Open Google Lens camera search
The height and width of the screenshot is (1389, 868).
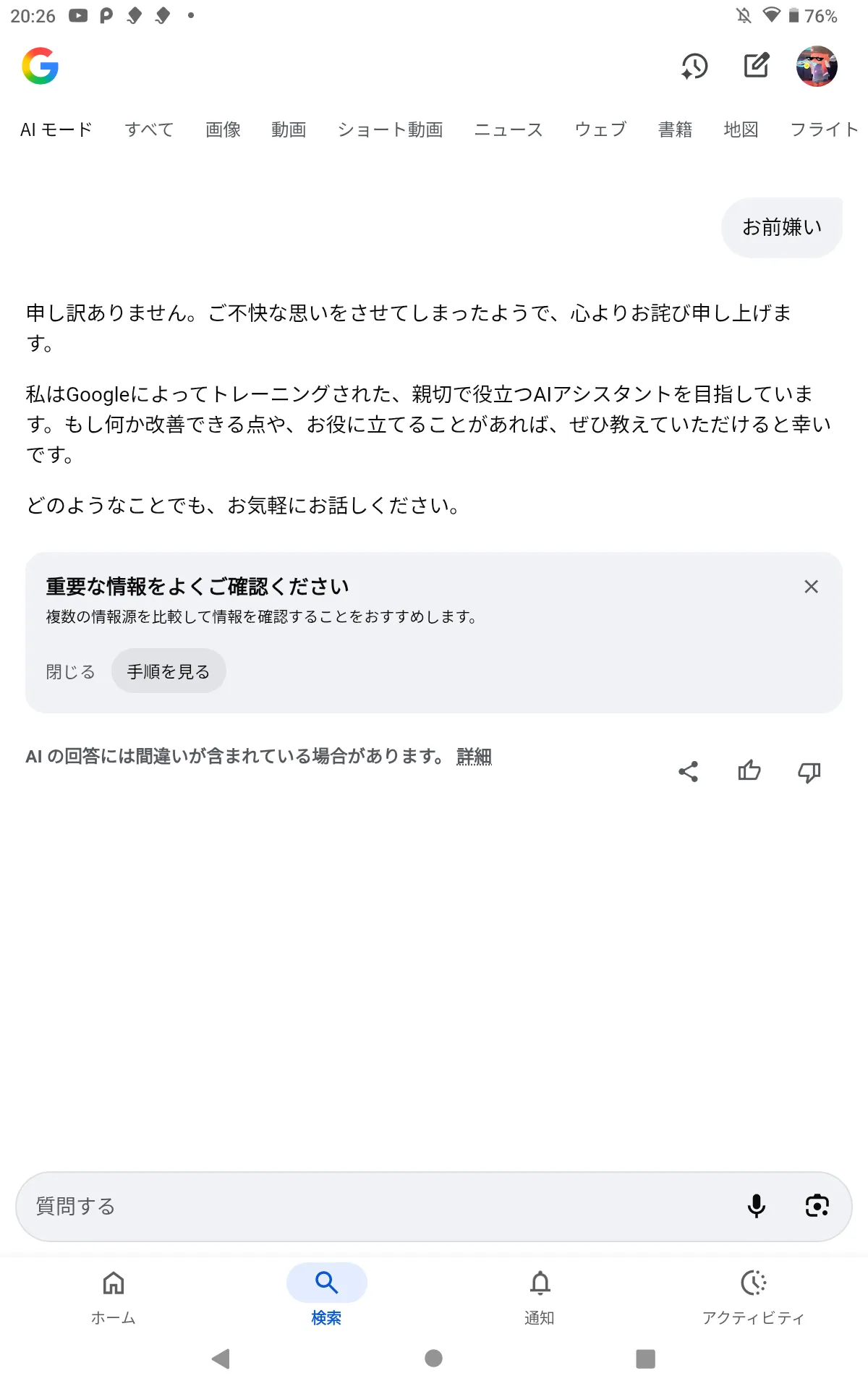[x=817, y=1206]
